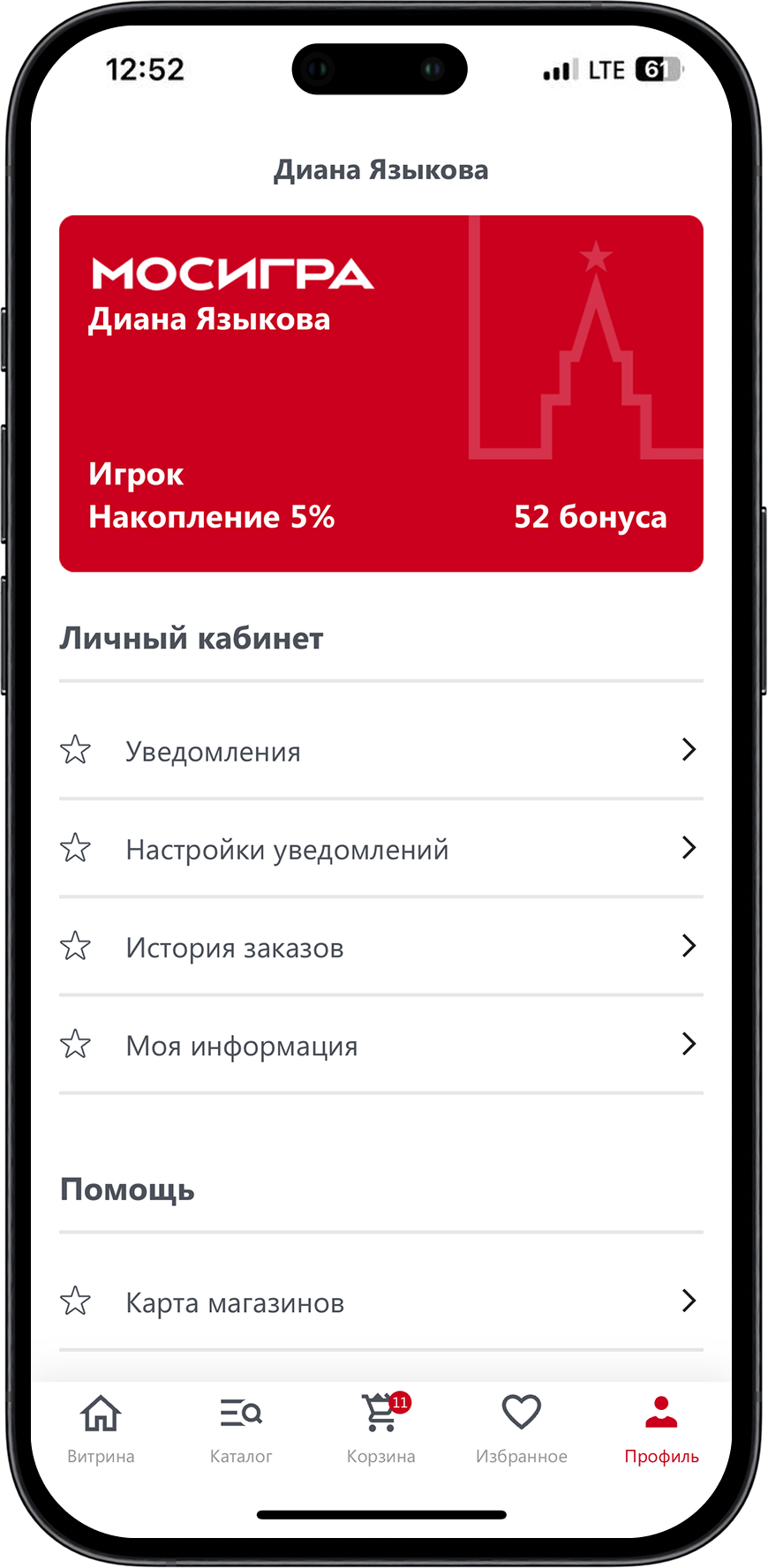Toggle the star beside Уведомления
The image size is (768, 1568).
coord(76,749)
